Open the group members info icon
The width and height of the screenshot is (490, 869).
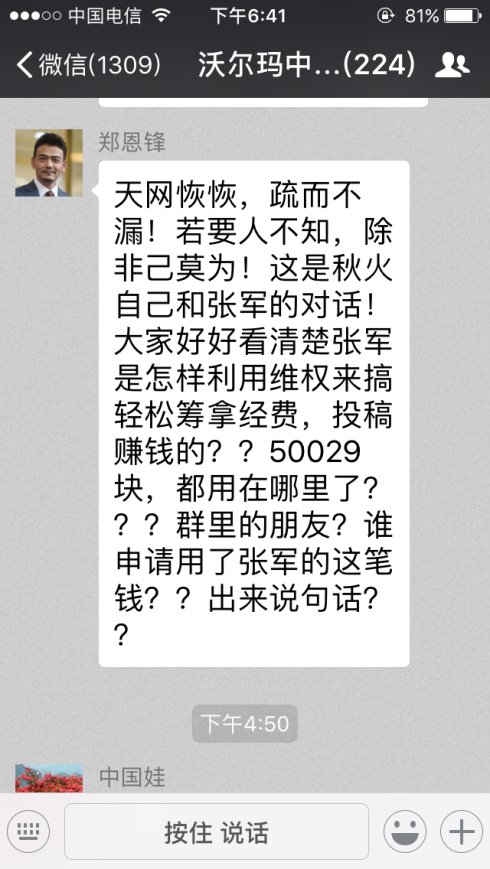(452, 65)
